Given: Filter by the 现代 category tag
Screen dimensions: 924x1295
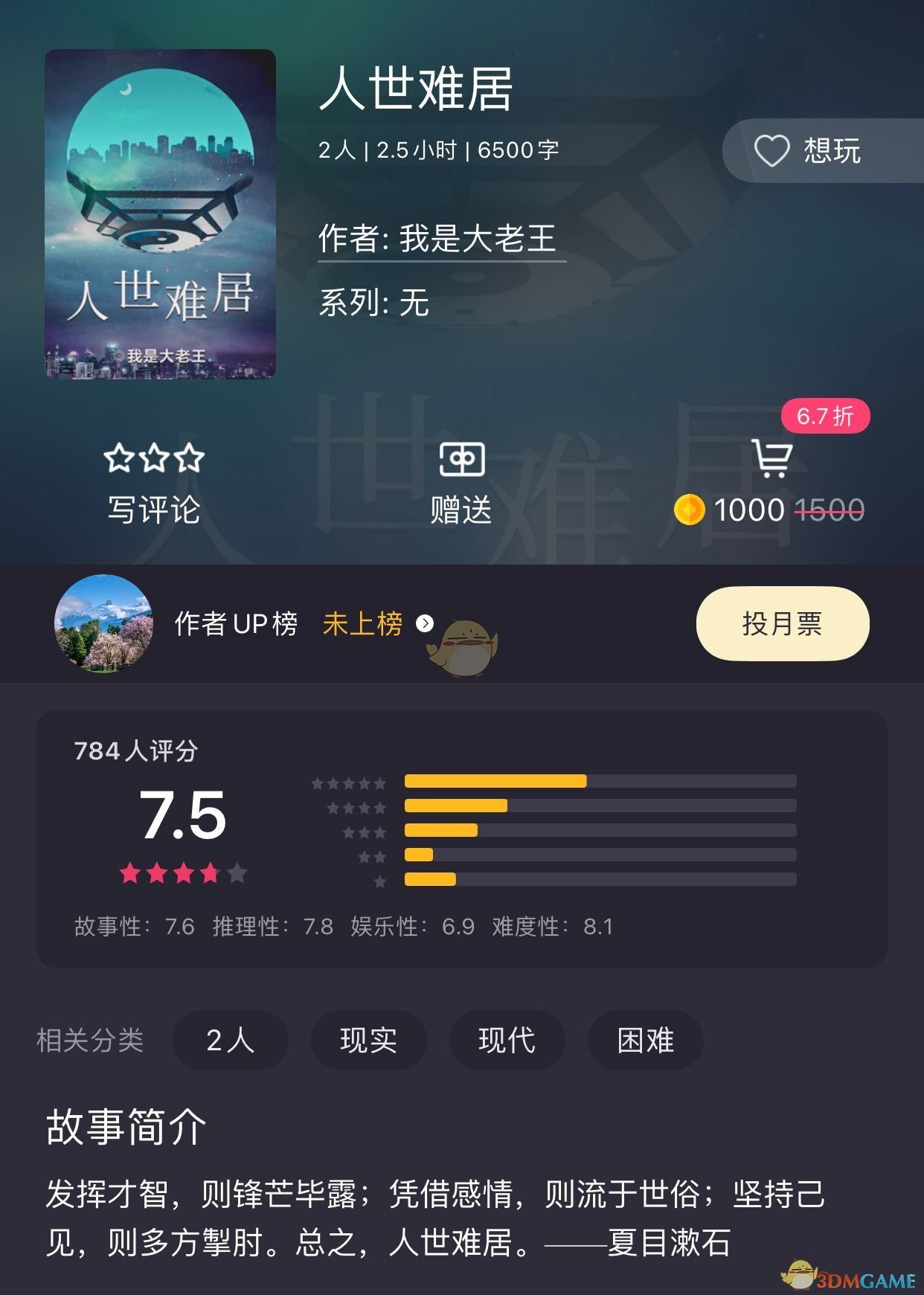Looking at the screenshot, I should pyautogui.click(x=507, y=1040).
